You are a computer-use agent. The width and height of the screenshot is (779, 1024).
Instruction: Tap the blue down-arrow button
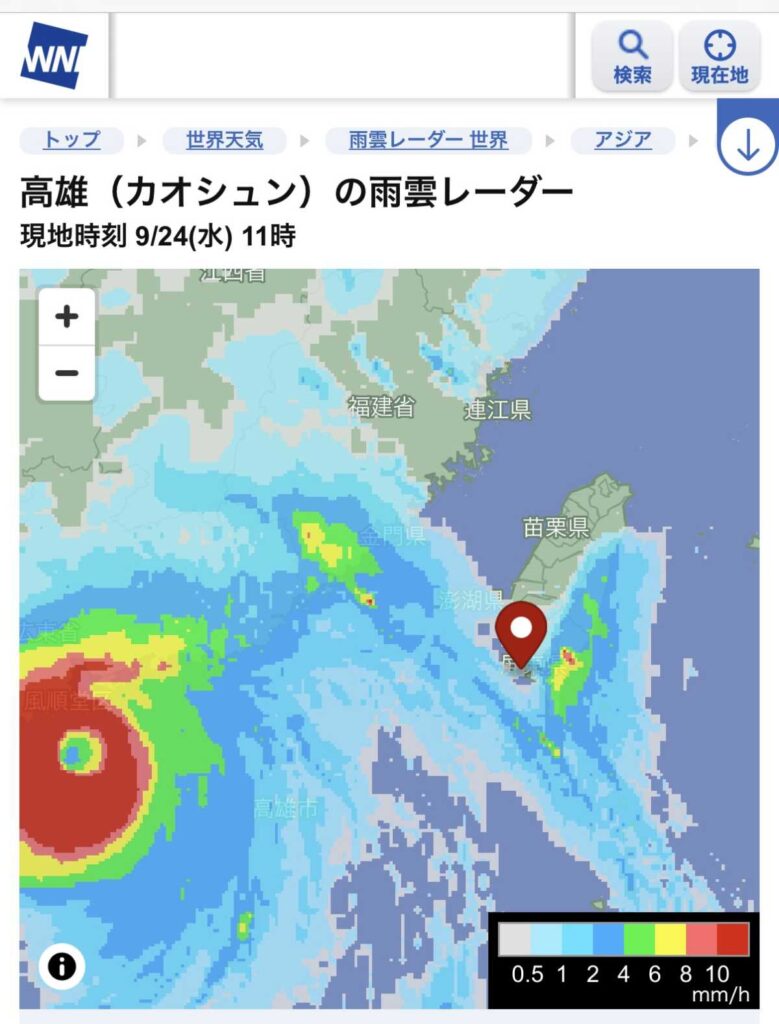[748, 146]
